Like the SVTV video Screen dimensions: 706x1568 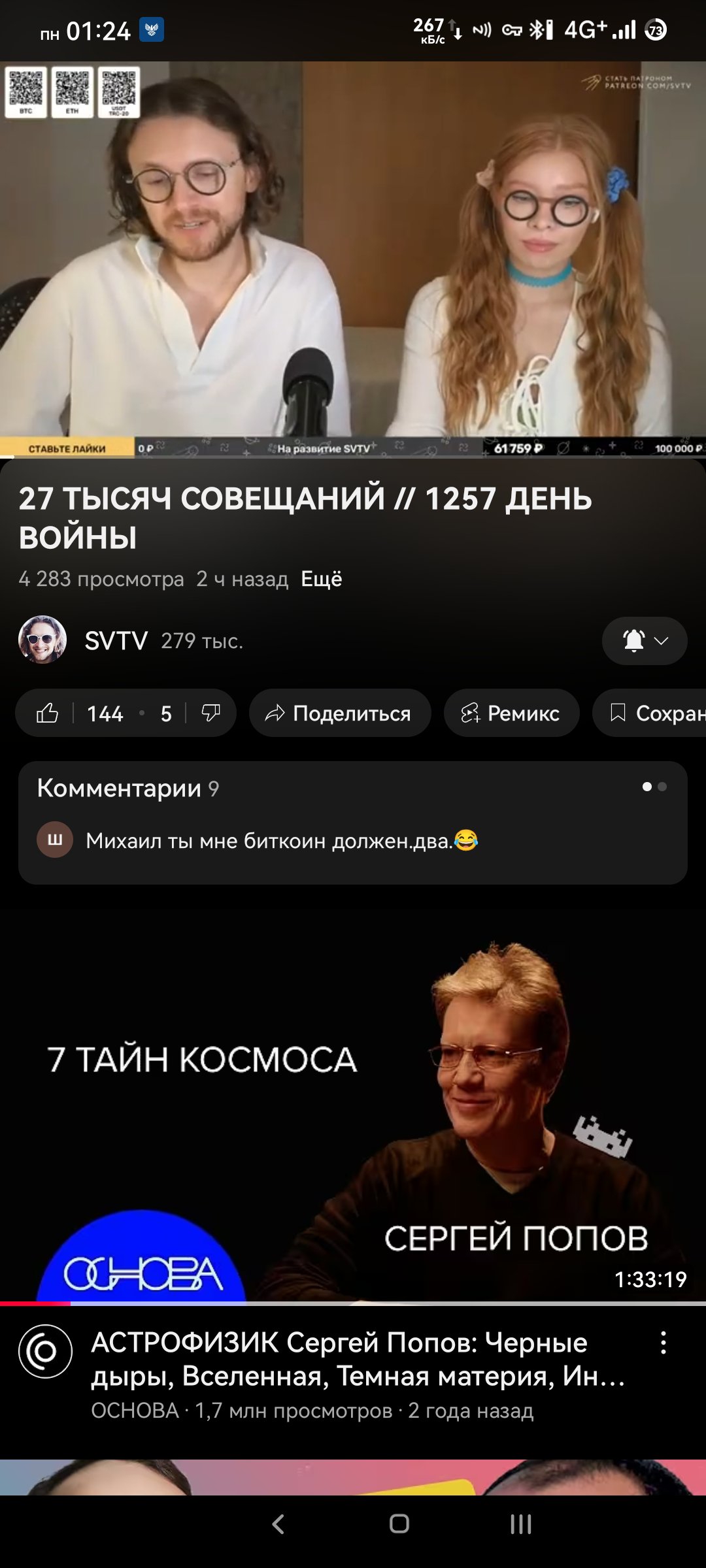click(x=78, y=713)
